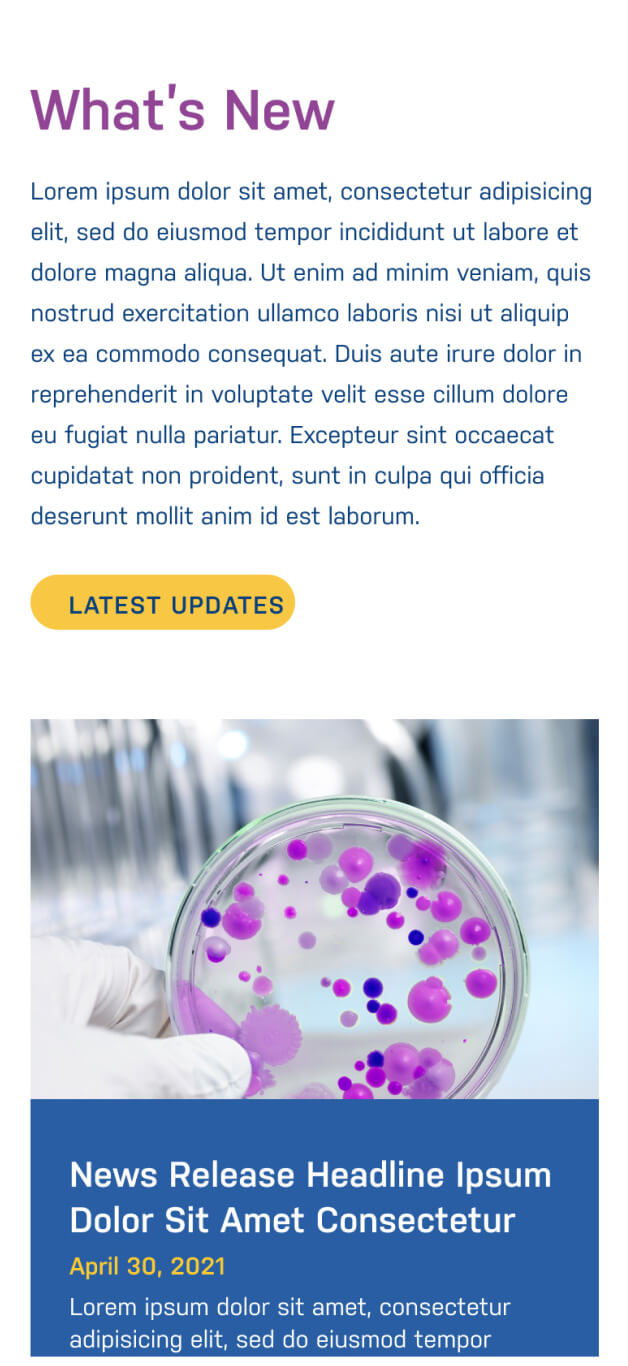Screen dimensions: 628x1366
Task: Open the News Release Headline card
Action: coord(314,1038)
